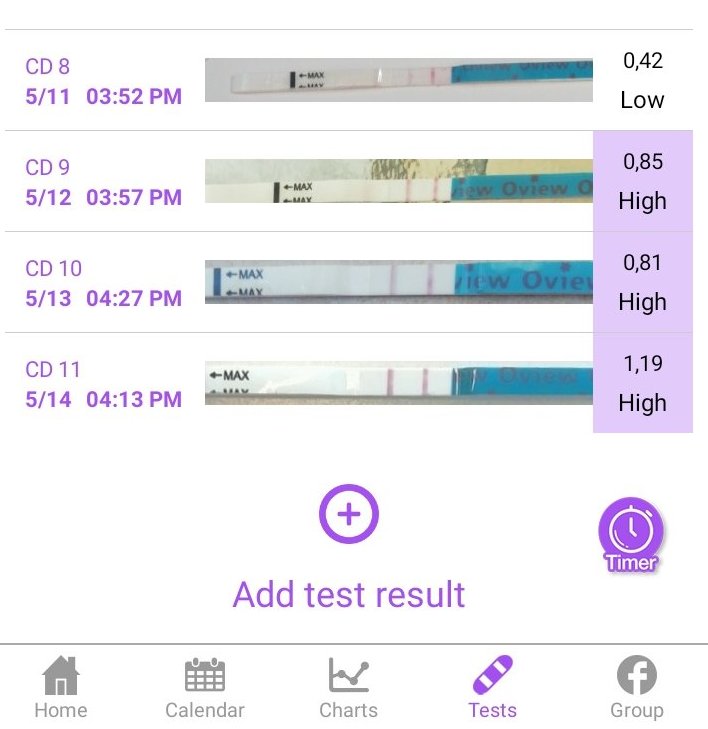Start the Timer
This screenshot has height=729, width=708.
pos(631,534)
